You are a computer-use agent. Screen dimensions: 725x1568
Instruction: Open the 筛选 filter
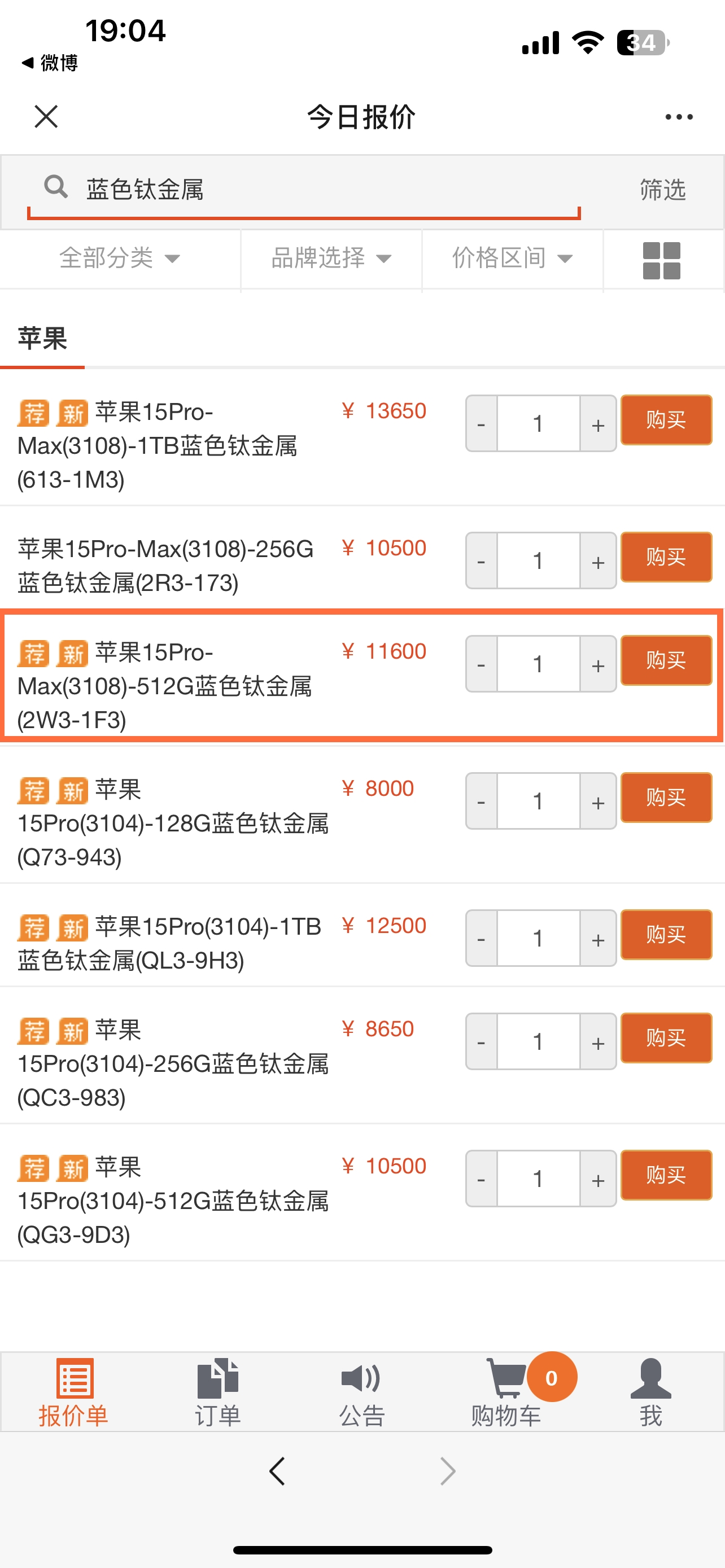(662, 190)
